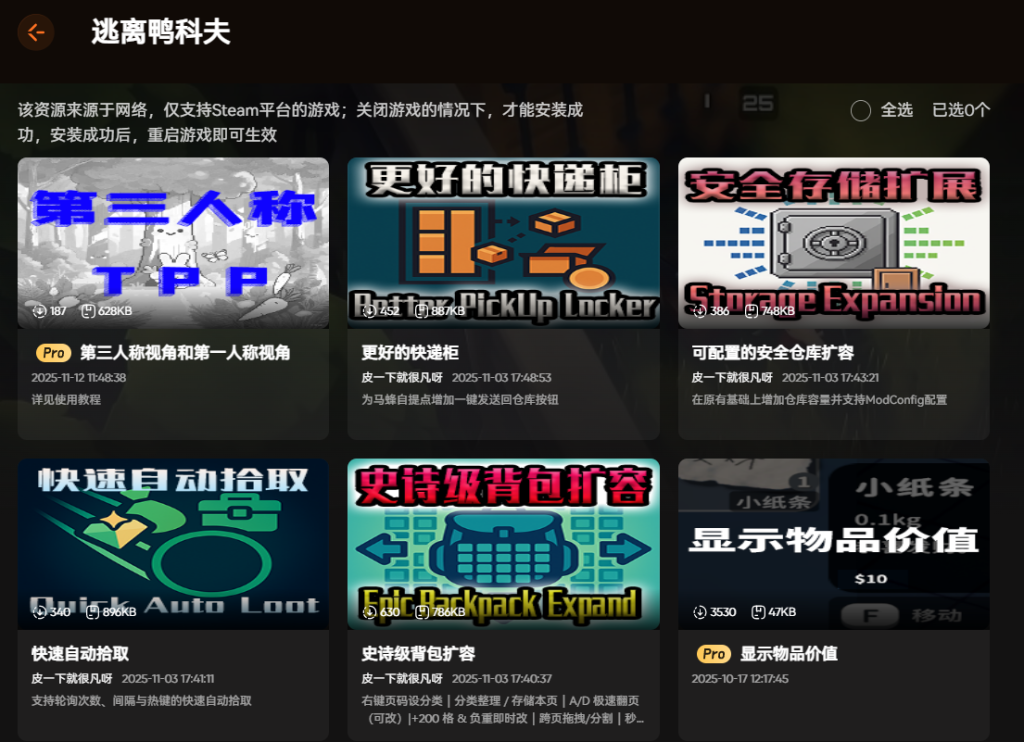Open the 显示物品价值 mod card
Viewport: 1024px width, 742px height.
pos(833,598)
